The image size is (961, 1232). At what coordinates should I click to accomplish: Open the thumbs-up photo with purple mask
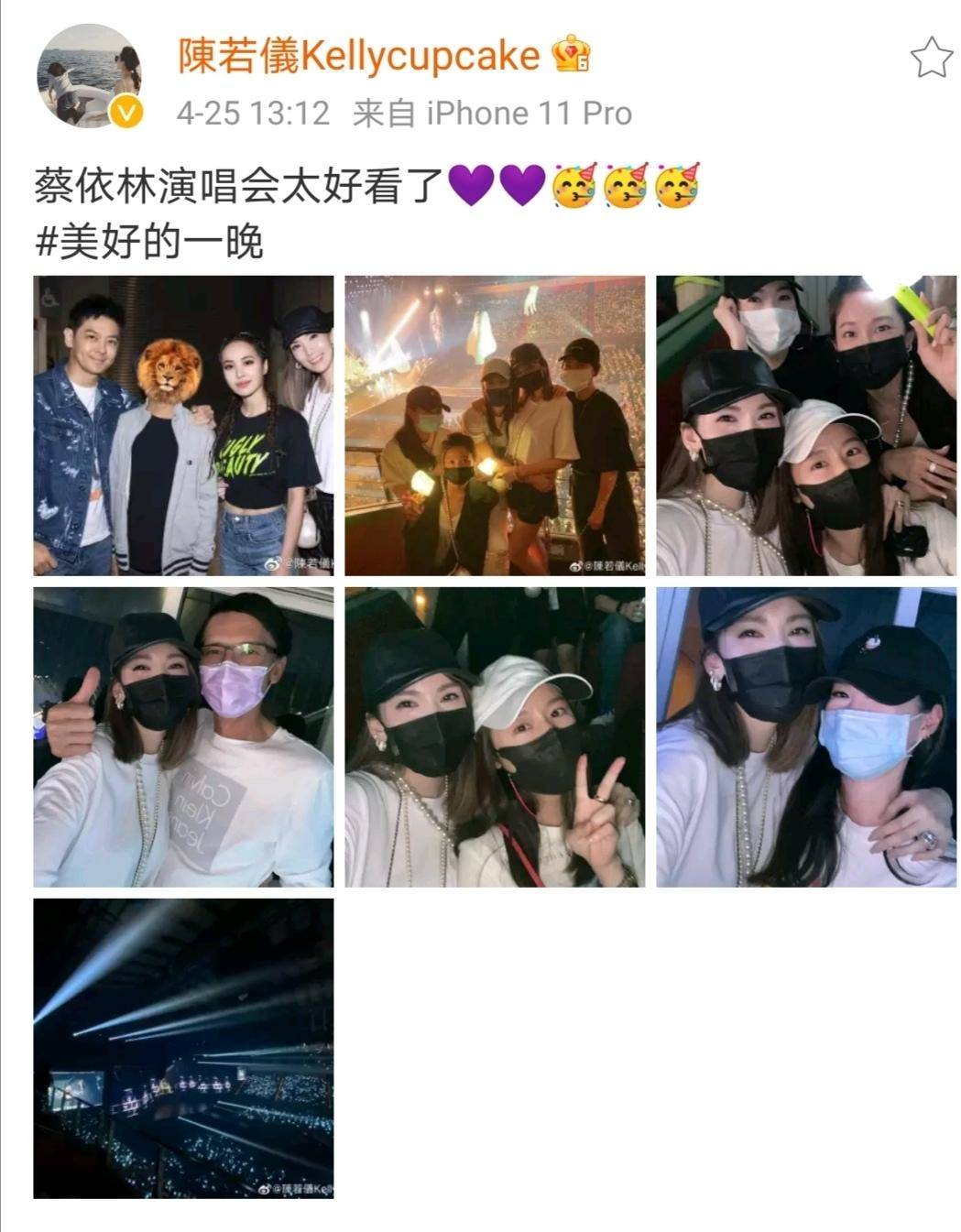pyautogui.click(x=183, y=737)
